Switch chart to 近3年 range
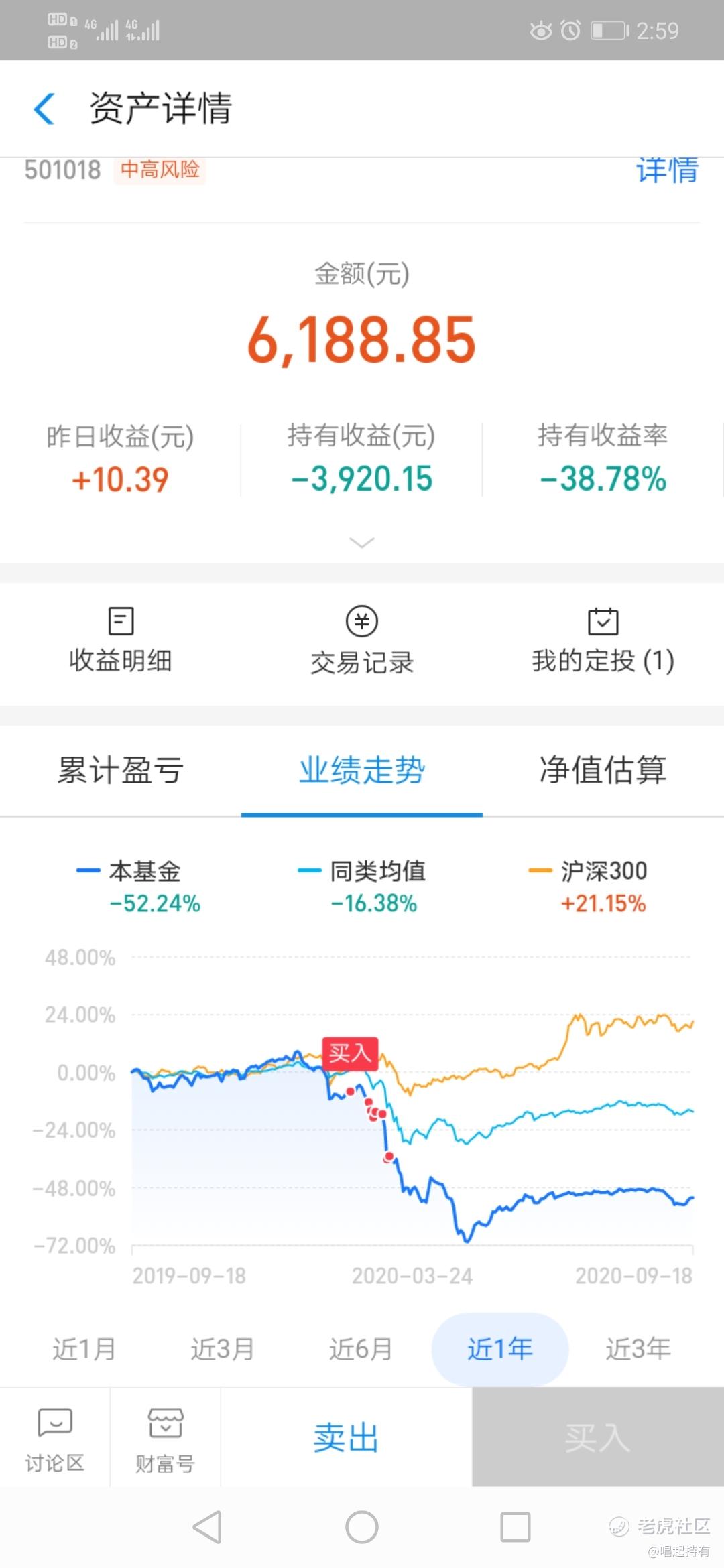The image size is (724, 1568). 638,1349
